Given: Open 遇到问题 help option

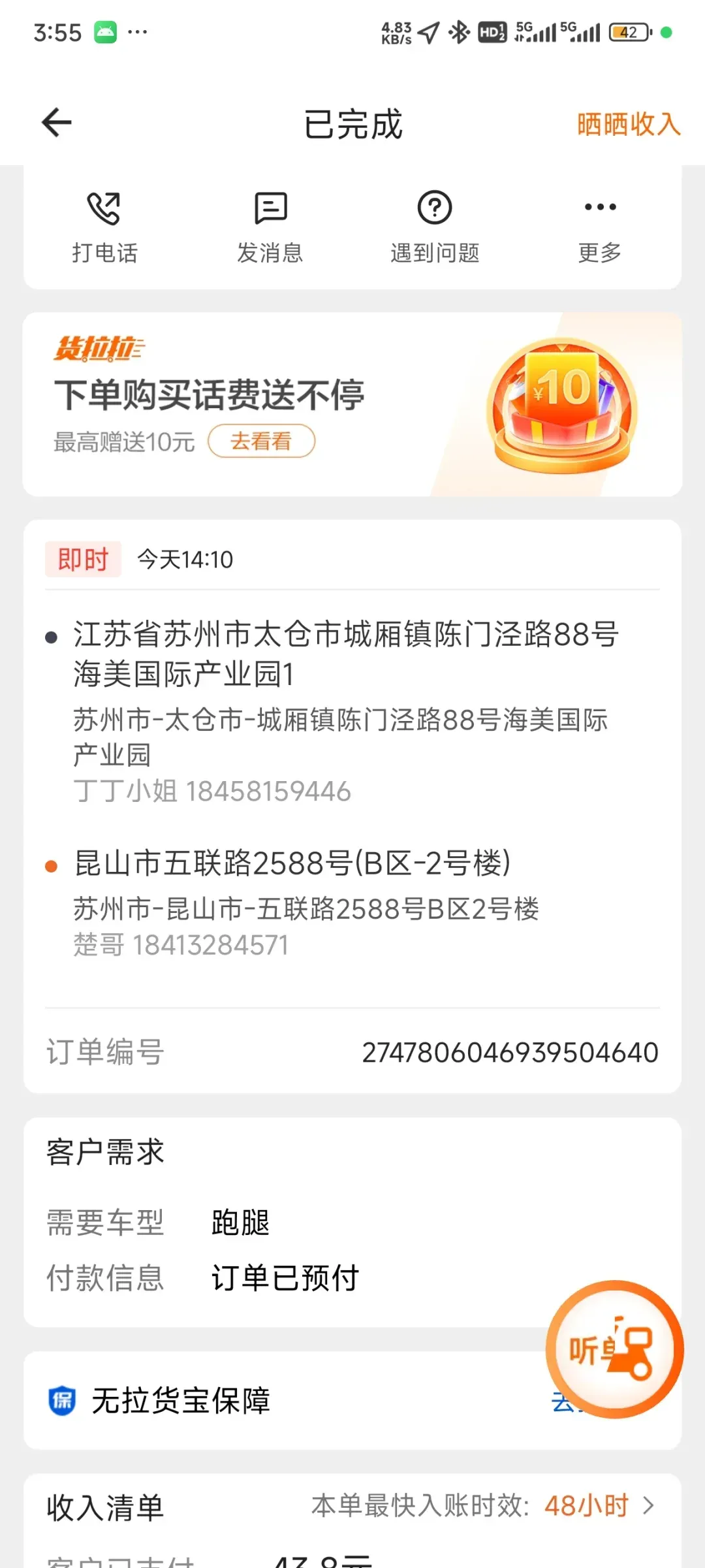Looking at the screenshot, I should [435, 227].
